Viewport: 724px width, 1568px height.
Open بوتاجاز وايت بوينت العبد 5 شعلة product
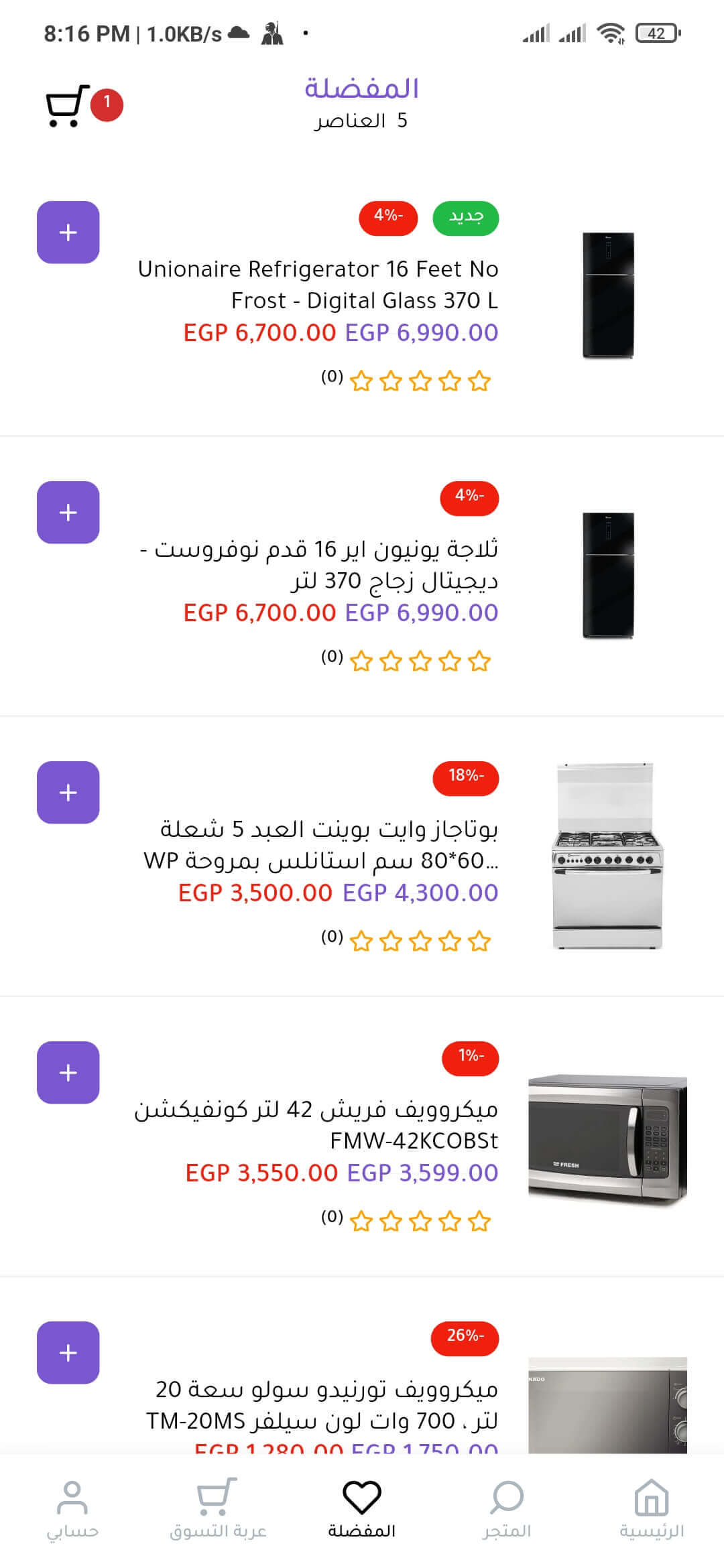(x=320, y=844)
